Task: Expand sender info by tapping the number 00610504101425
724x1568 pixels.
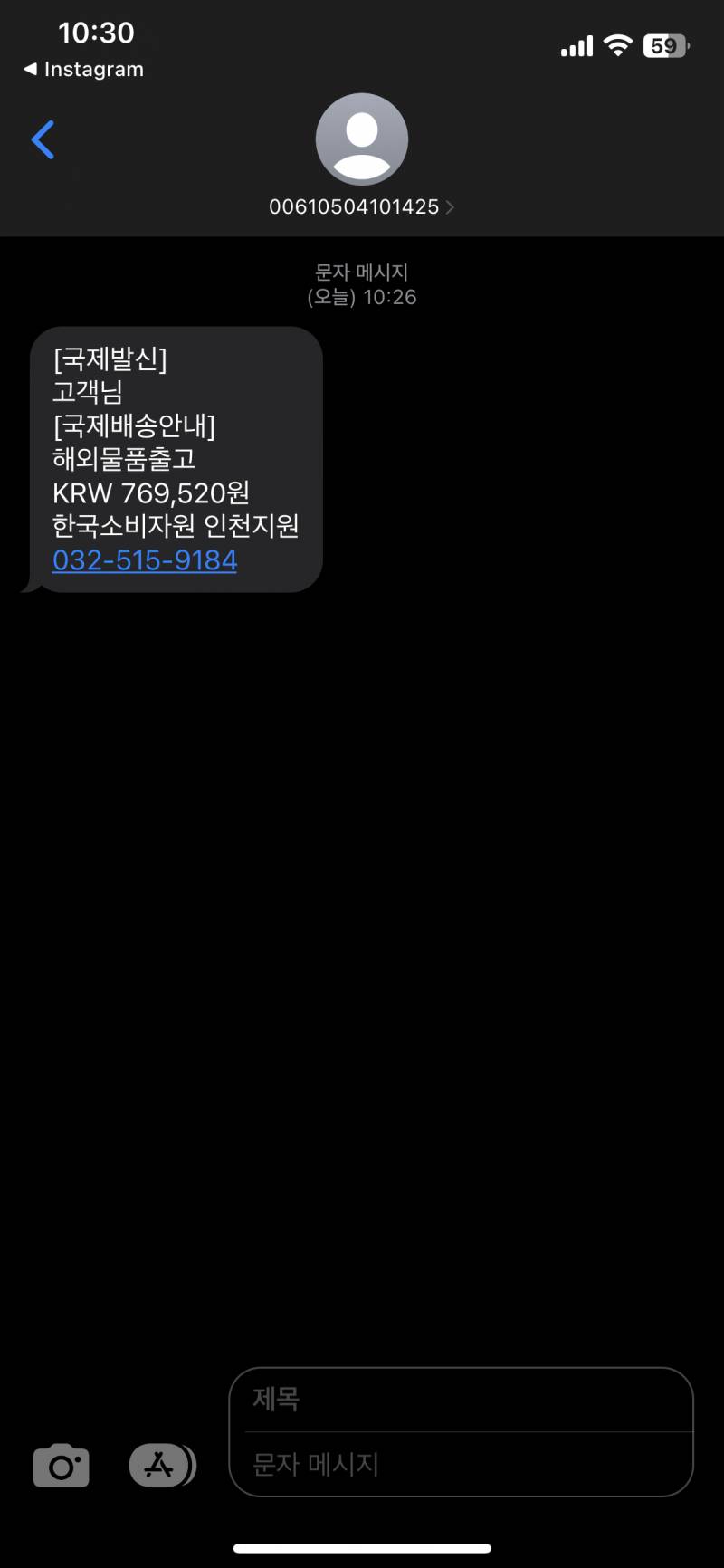Action: (x=355, y=206)
